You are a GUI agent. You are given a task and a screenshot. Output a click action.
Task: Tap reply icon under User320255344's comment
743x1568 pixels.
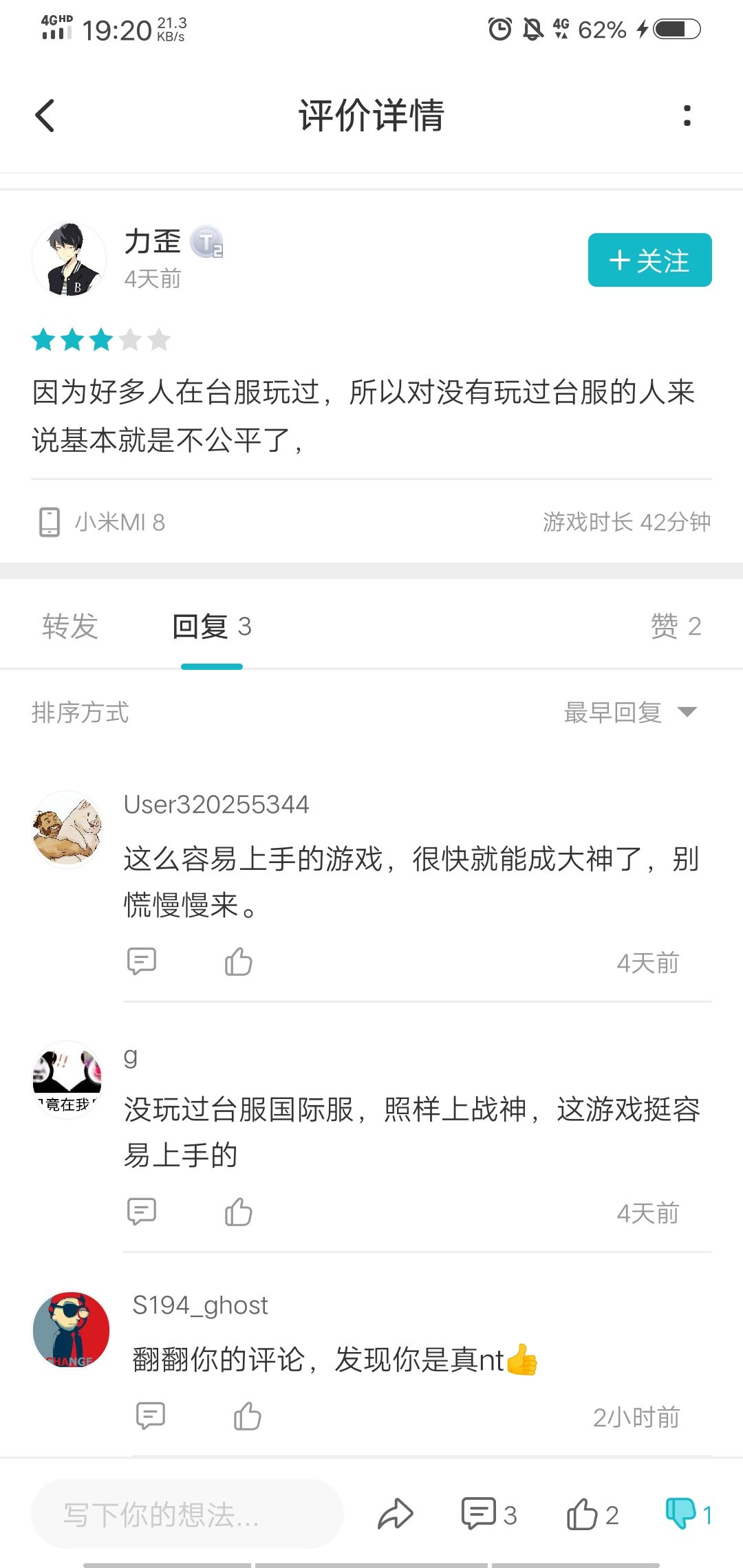click(x=142, y=962)
